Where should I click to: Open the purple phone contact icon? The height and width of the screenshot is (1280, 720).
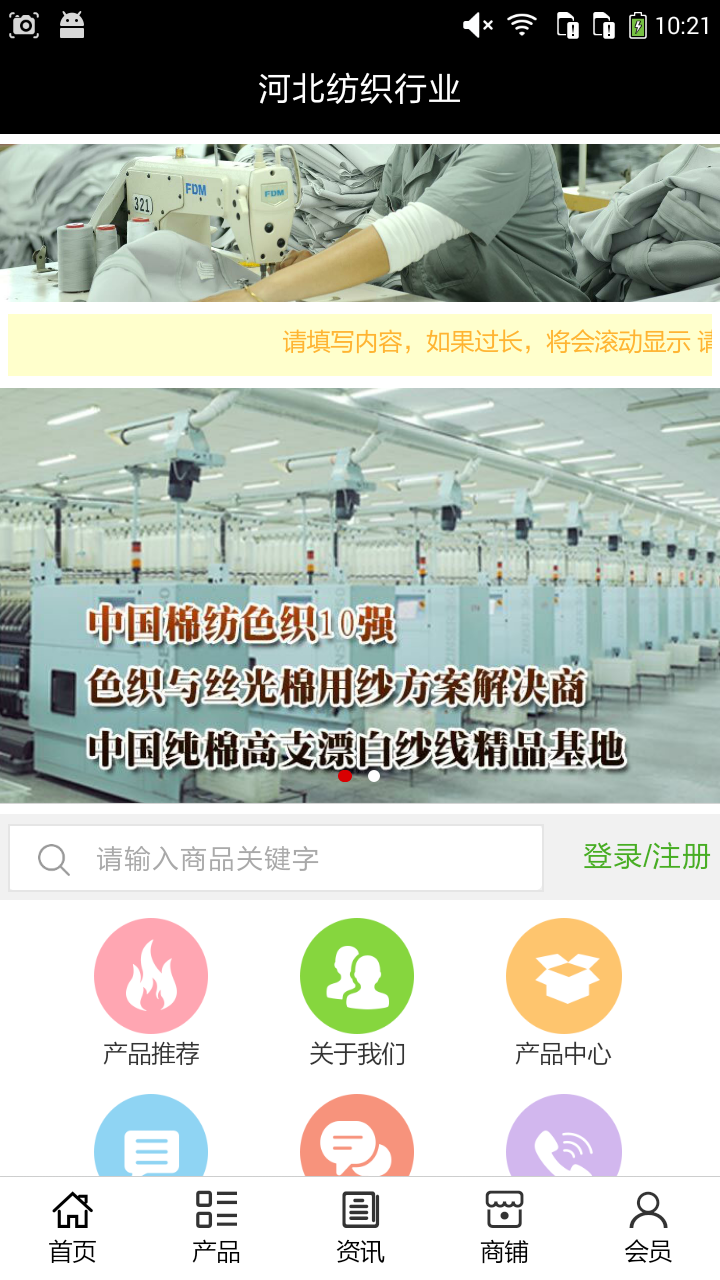tap(563, 1140)
